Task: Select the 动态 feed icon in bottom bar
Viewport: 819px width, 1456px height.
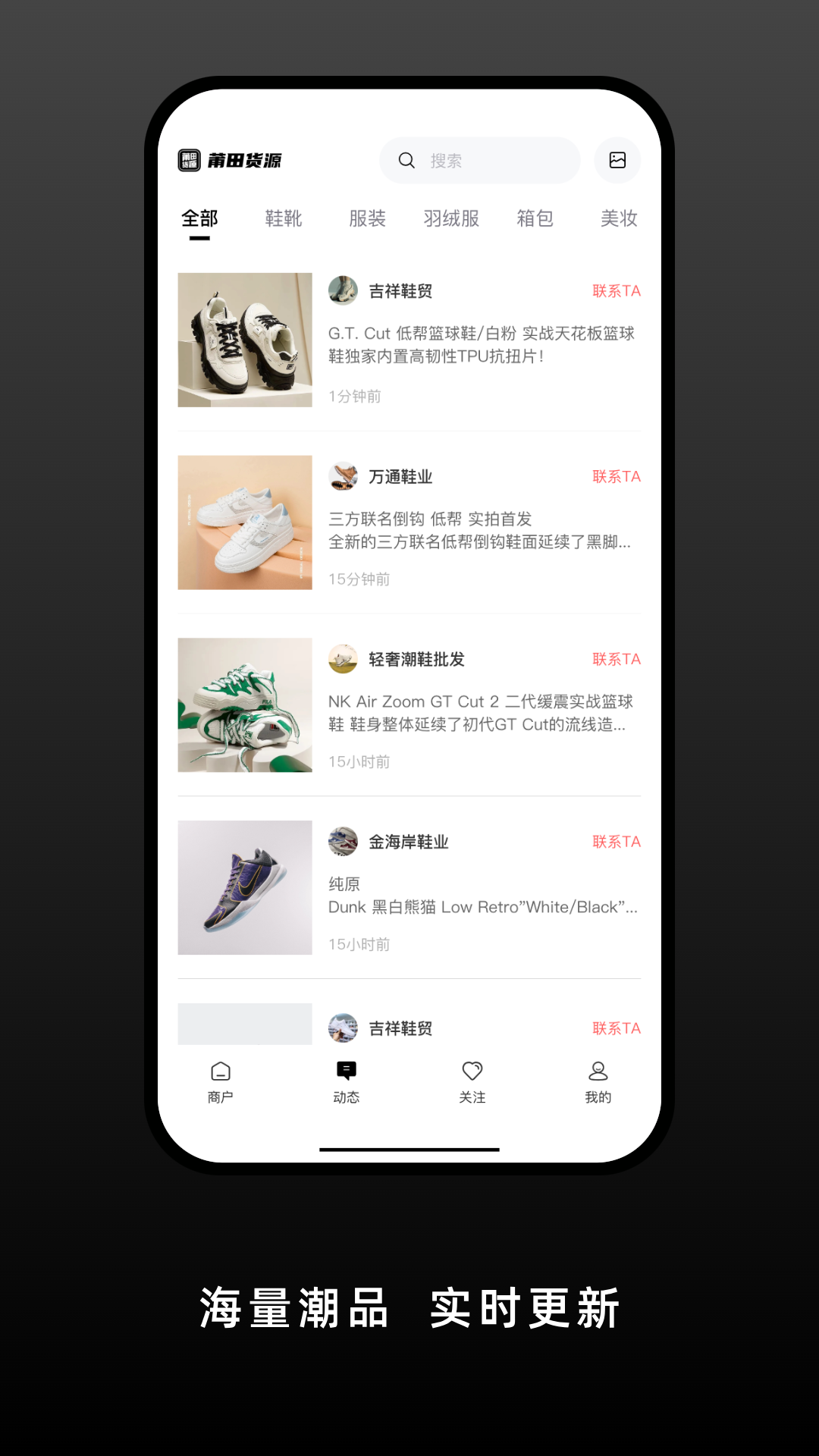Action: (346, 1070)
